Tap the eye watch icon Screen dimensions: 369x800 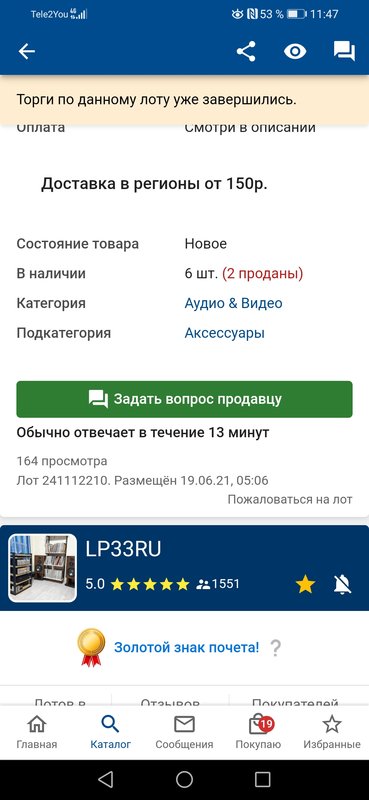(x=295, y=52)
